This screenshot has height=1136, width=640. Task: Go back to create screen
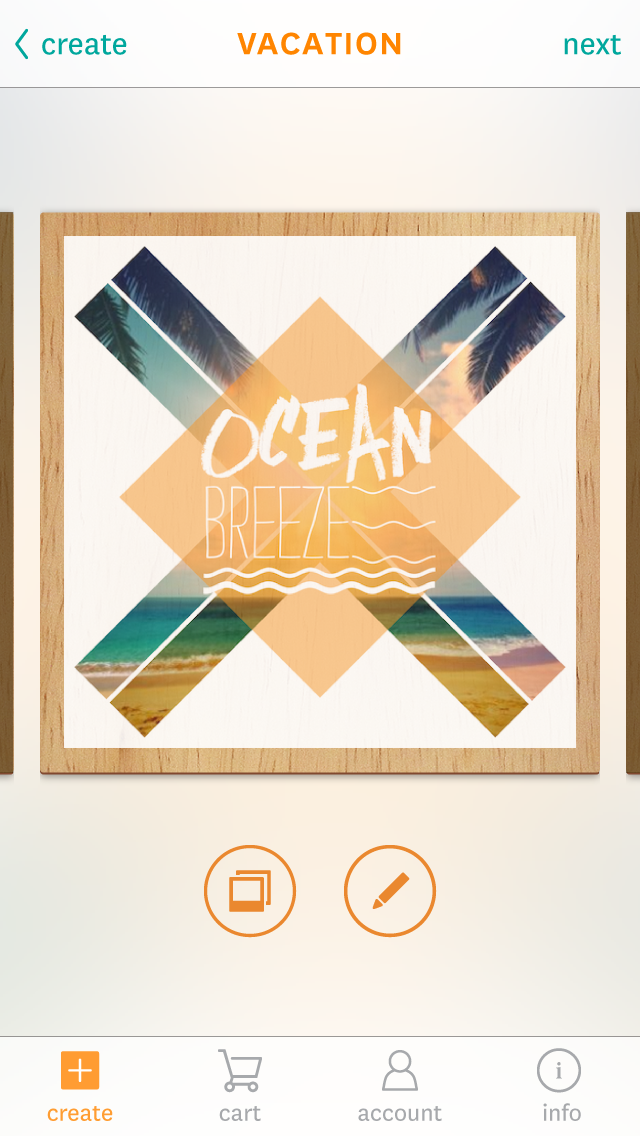(x=70, y=45)
